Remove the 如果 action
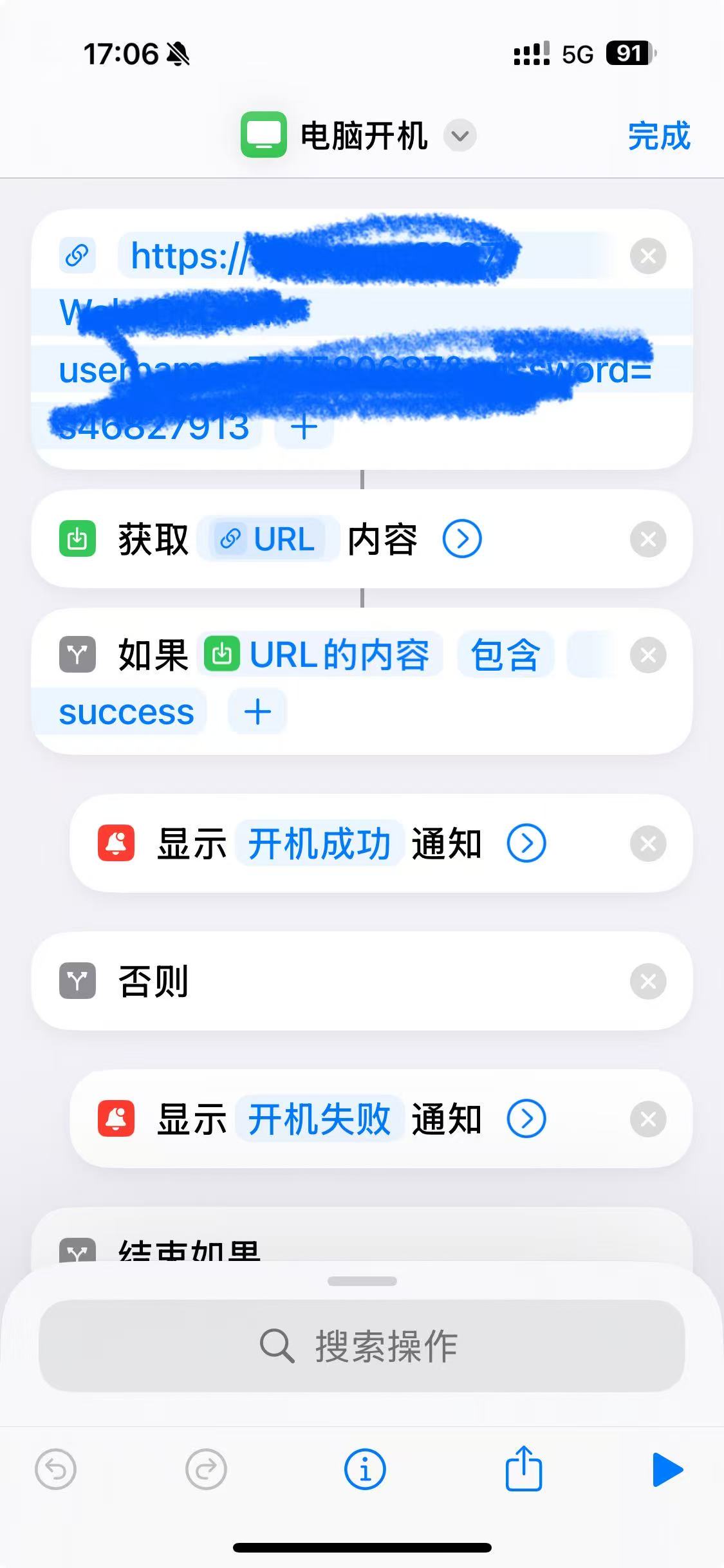 [x=648, y=655]
